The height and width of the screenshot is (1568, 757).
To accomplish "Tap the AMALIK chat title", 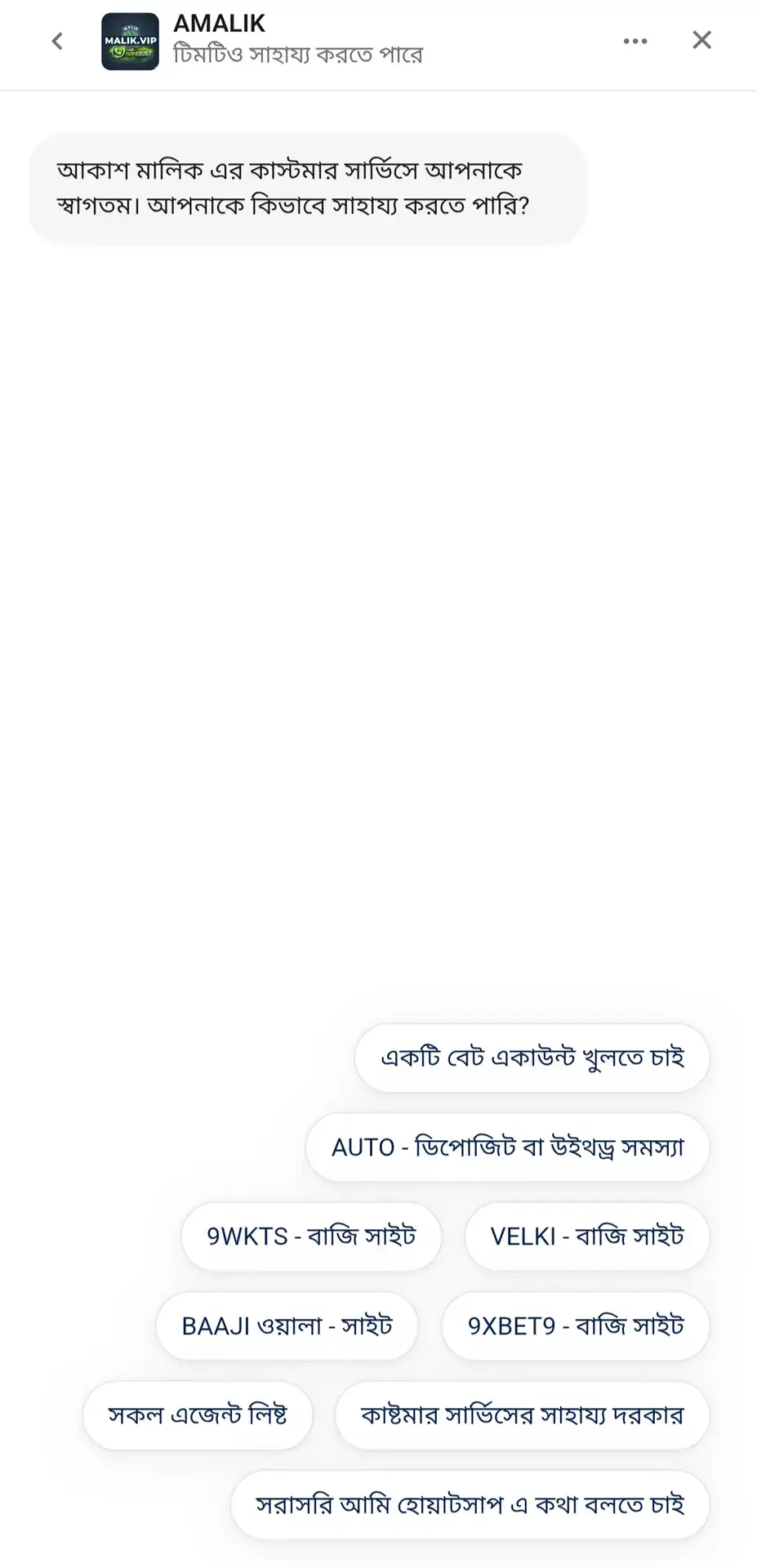I will point(219,23).
